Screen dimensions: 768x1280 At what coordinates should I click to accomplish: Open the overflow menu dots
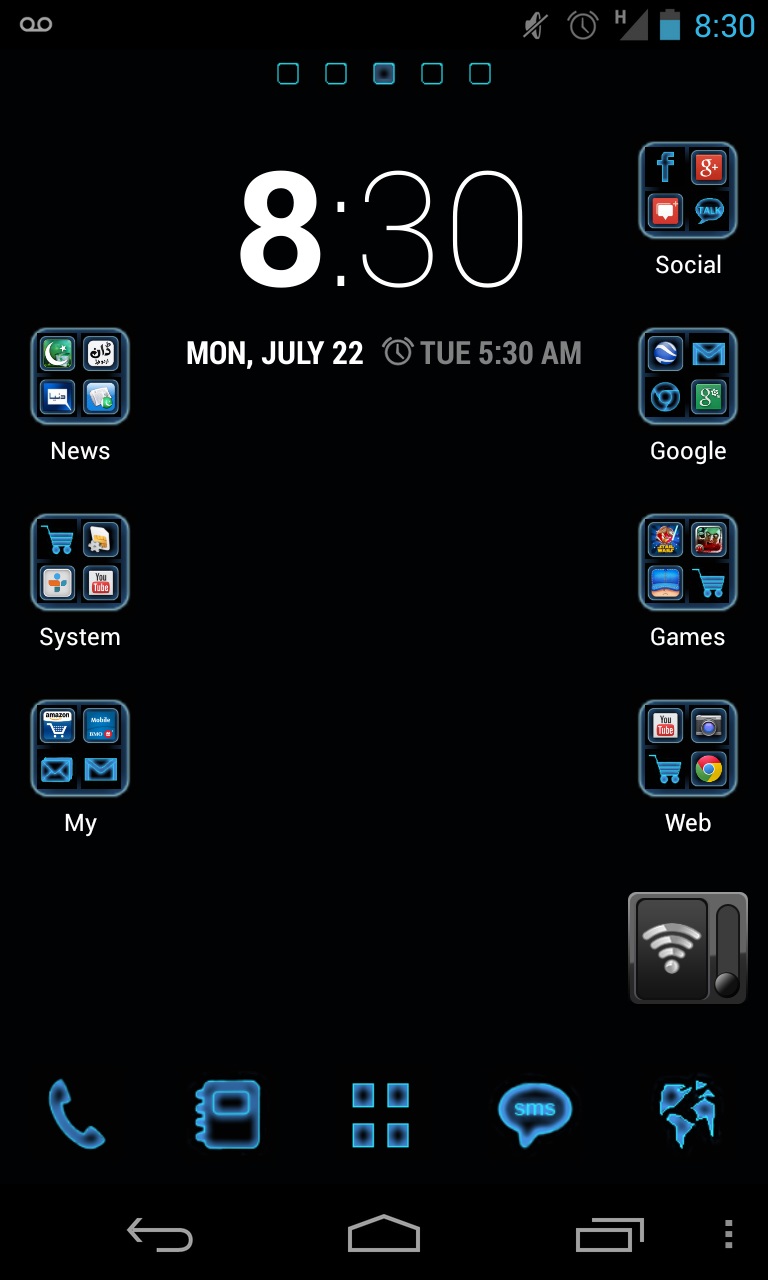(729, 1236)
